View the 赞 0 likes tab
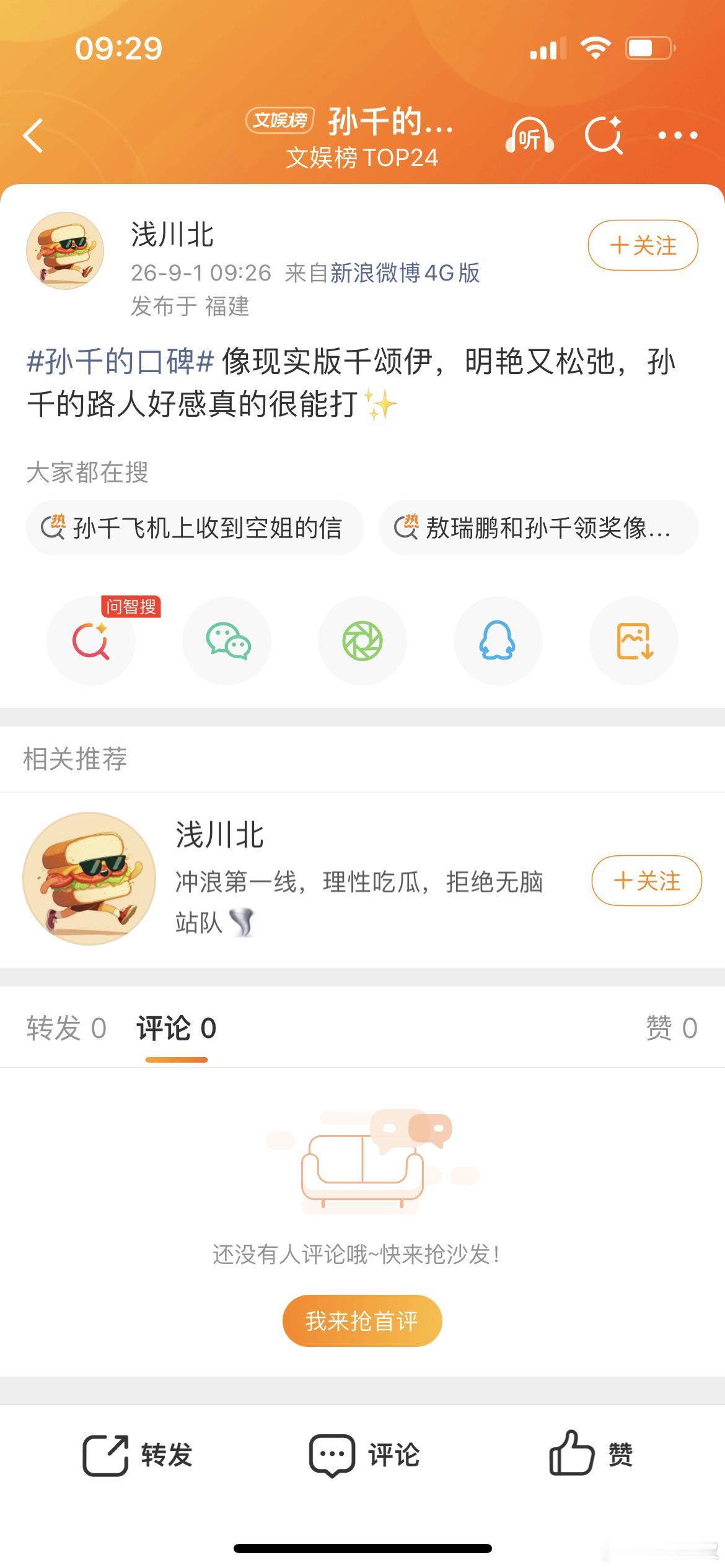Image resolution: width=725 pixels, height=1568 pixels. pos(672,1028)
